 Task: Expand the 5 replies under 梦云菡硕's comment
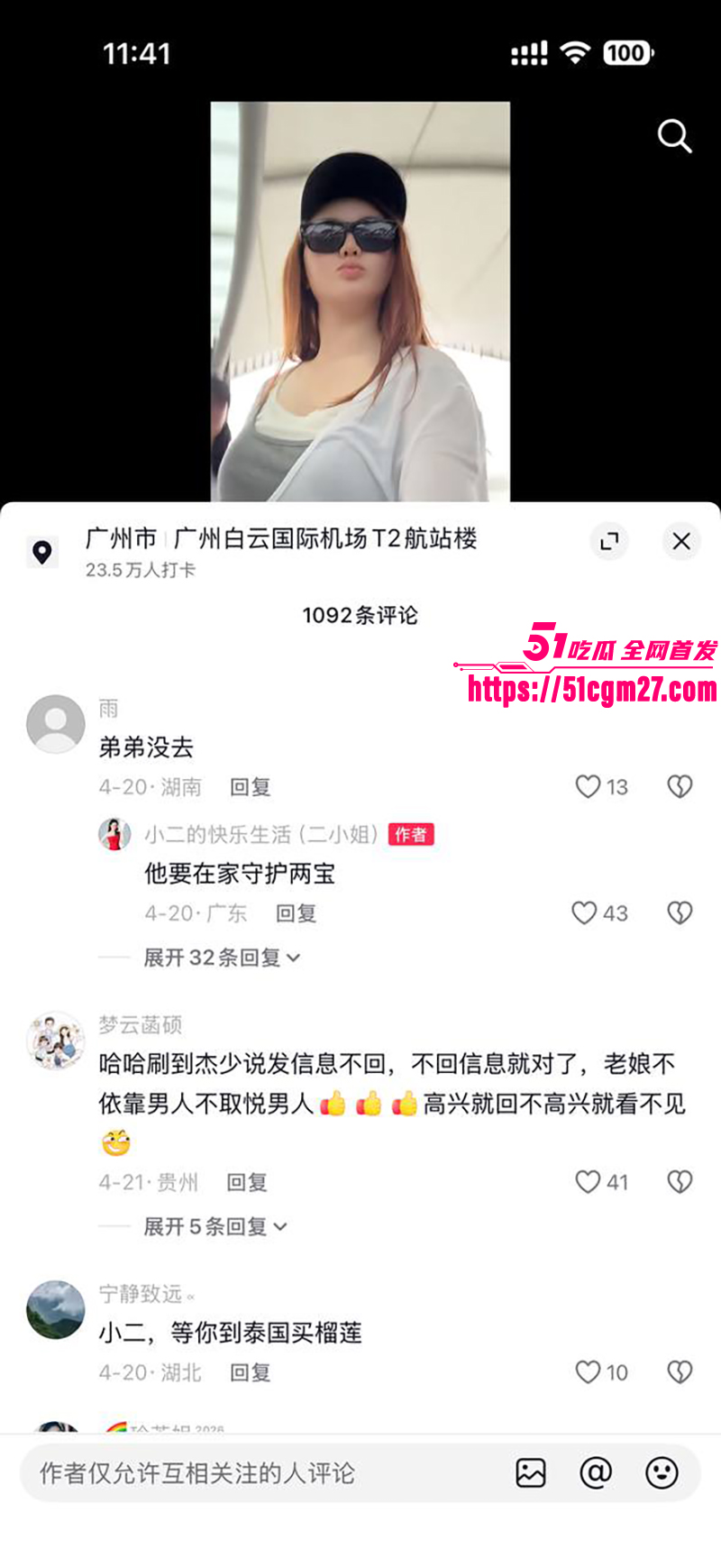[207, 1226]
